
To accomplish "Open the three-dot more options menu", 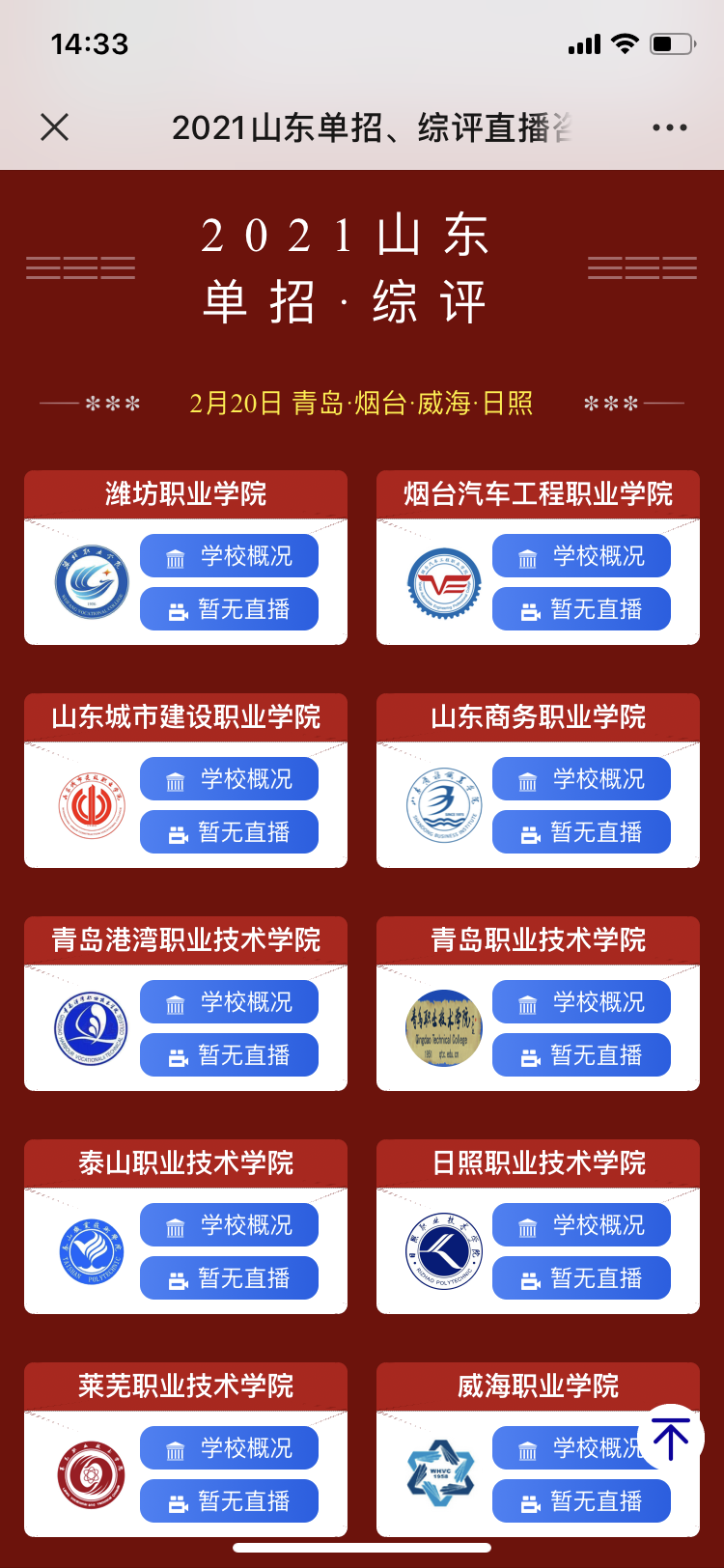I will click(669, 127).
